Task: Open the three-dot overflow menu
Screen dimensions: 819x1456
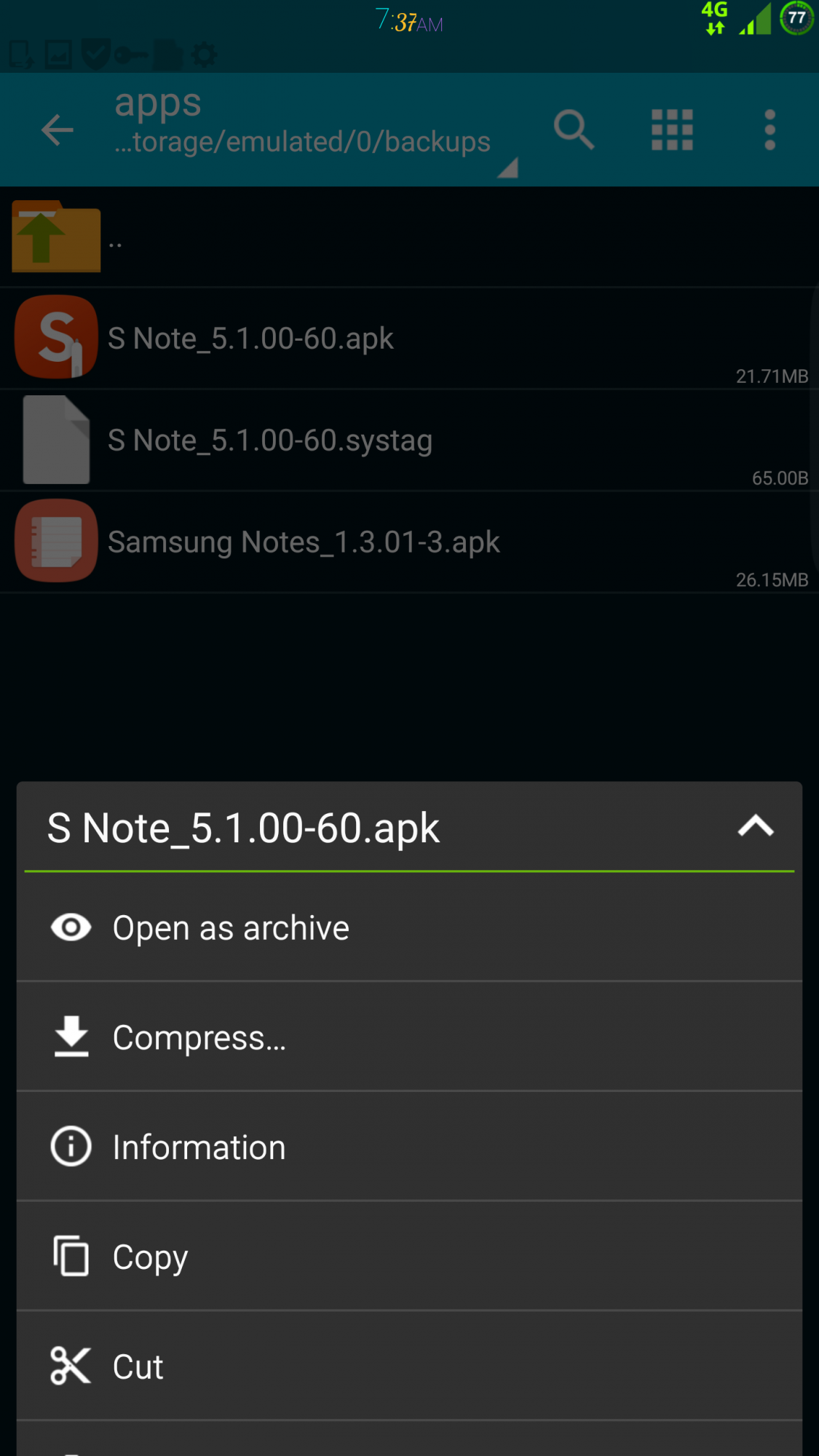Action: [x=769, y=130]
